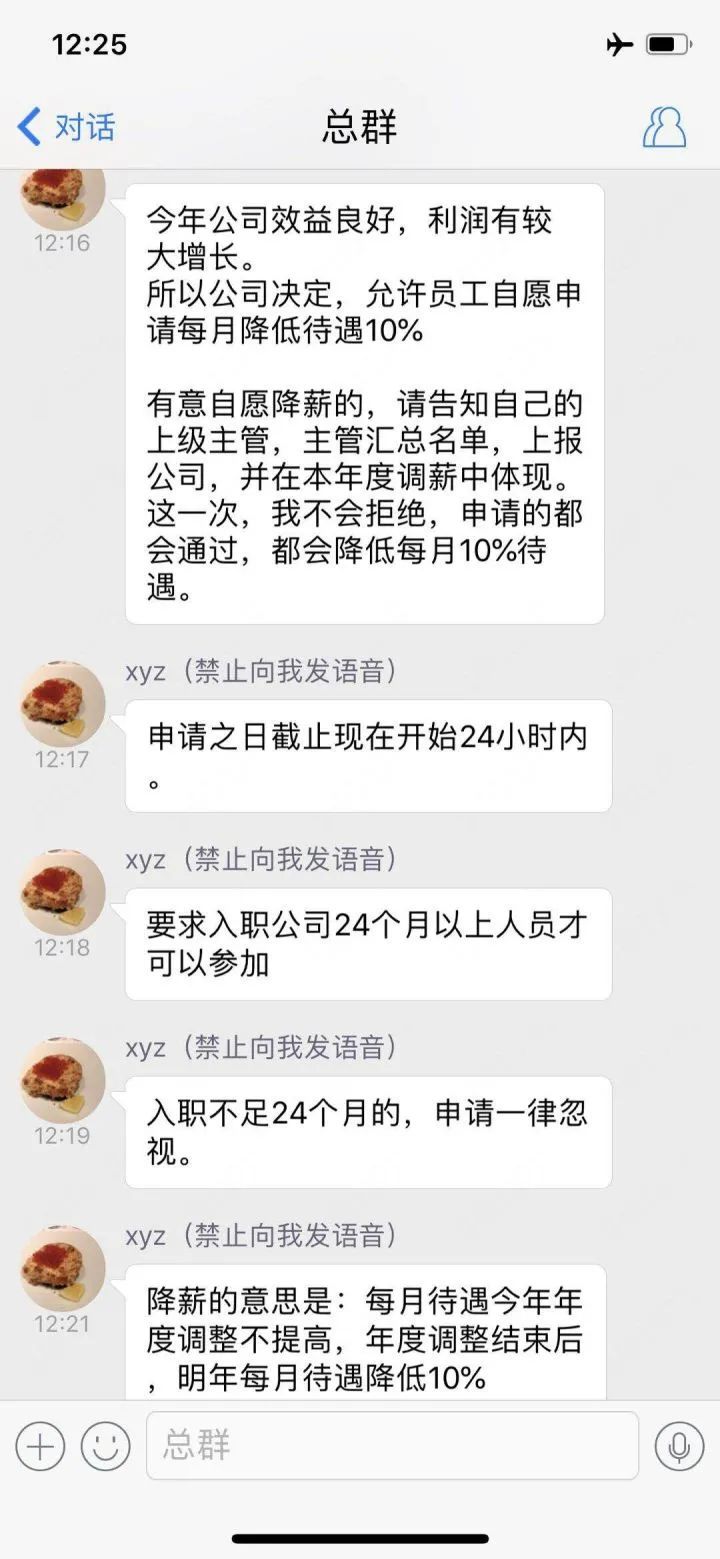Open group members profile icon
Screen dimensions: 720x1559
664,127
